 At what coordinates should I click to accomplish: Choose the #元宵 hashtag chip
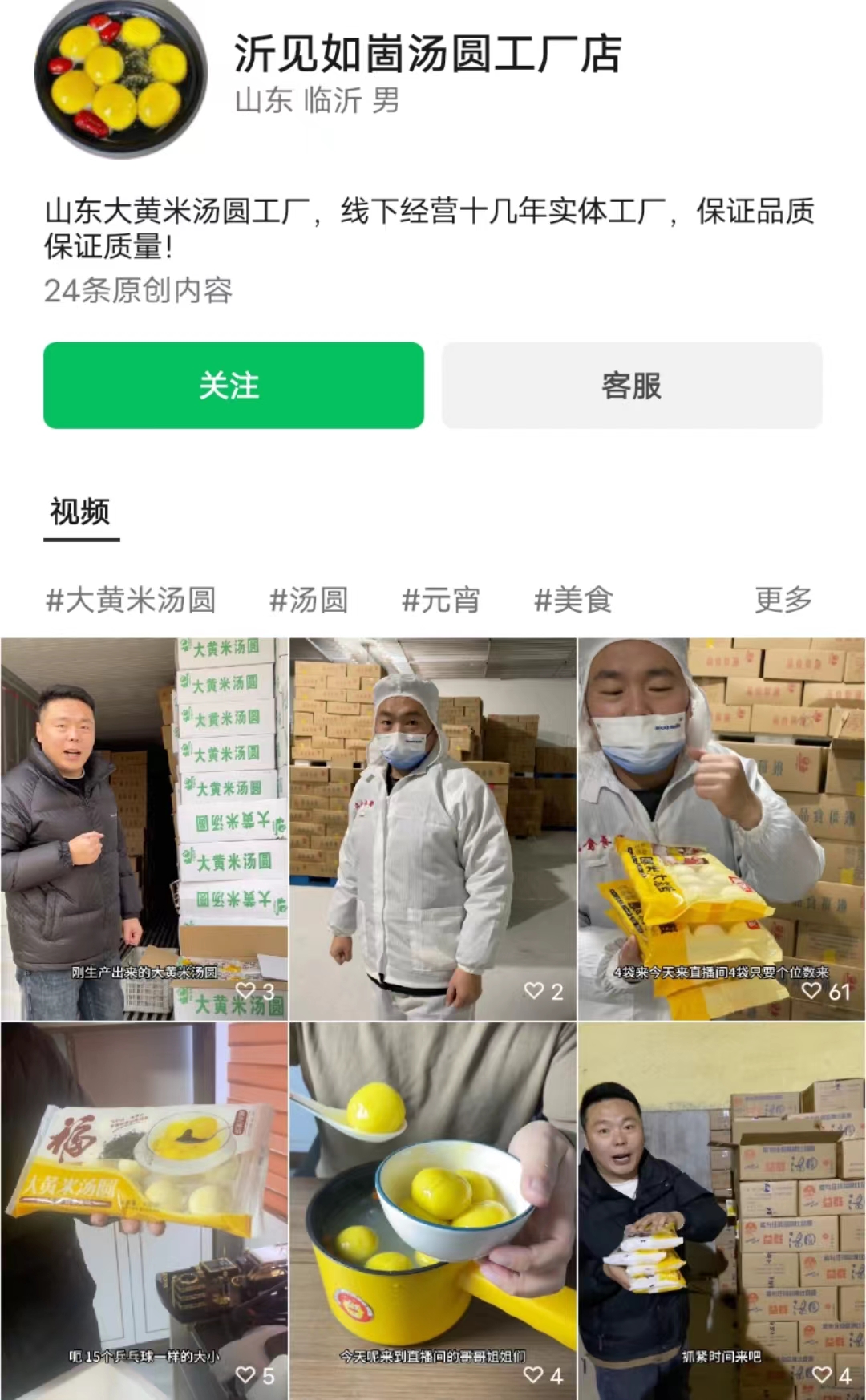tap(440, 600)
